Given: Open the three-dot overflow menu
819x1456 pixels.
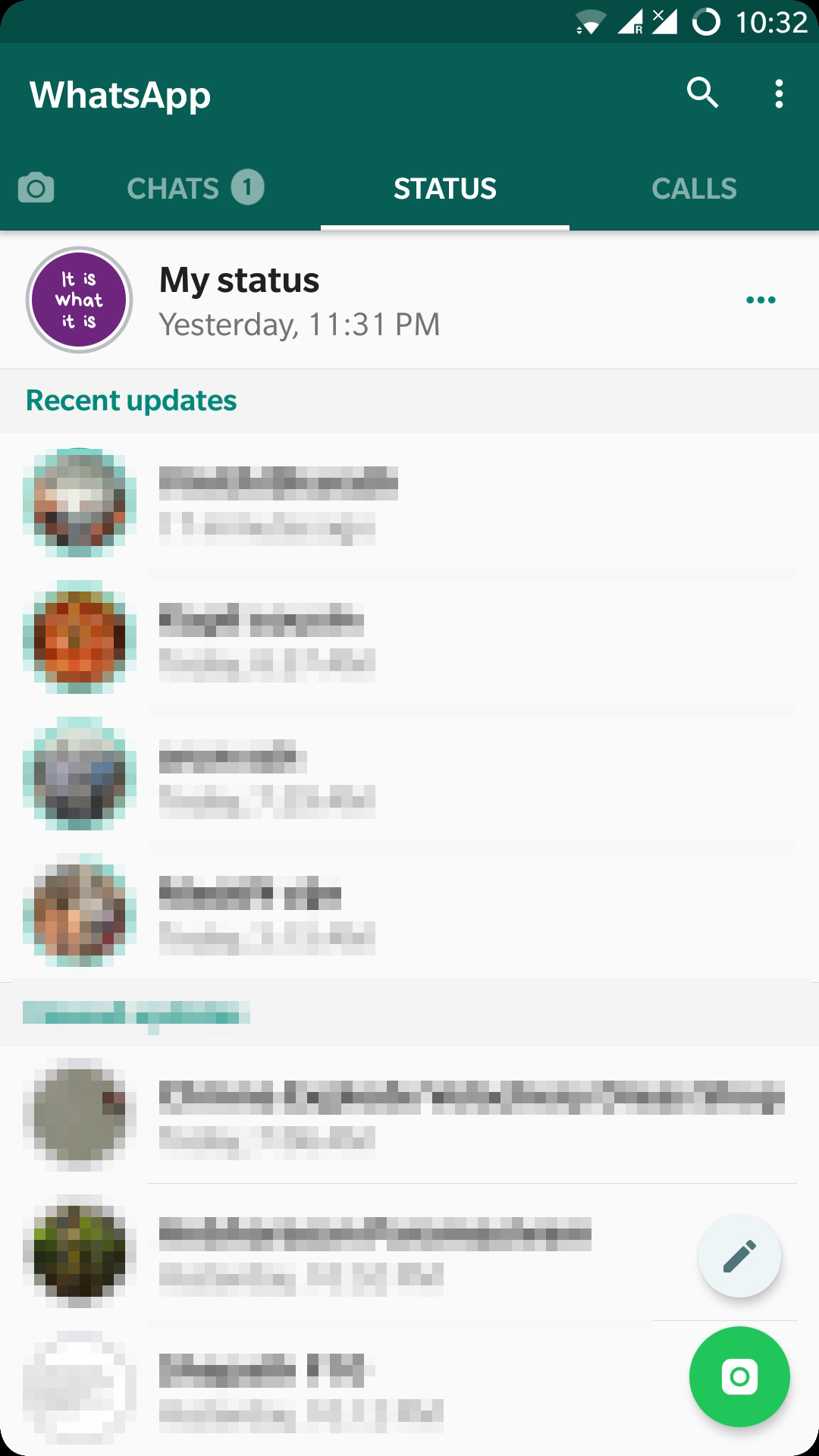Looking at the screenshot, I should (x=779, y=94).
